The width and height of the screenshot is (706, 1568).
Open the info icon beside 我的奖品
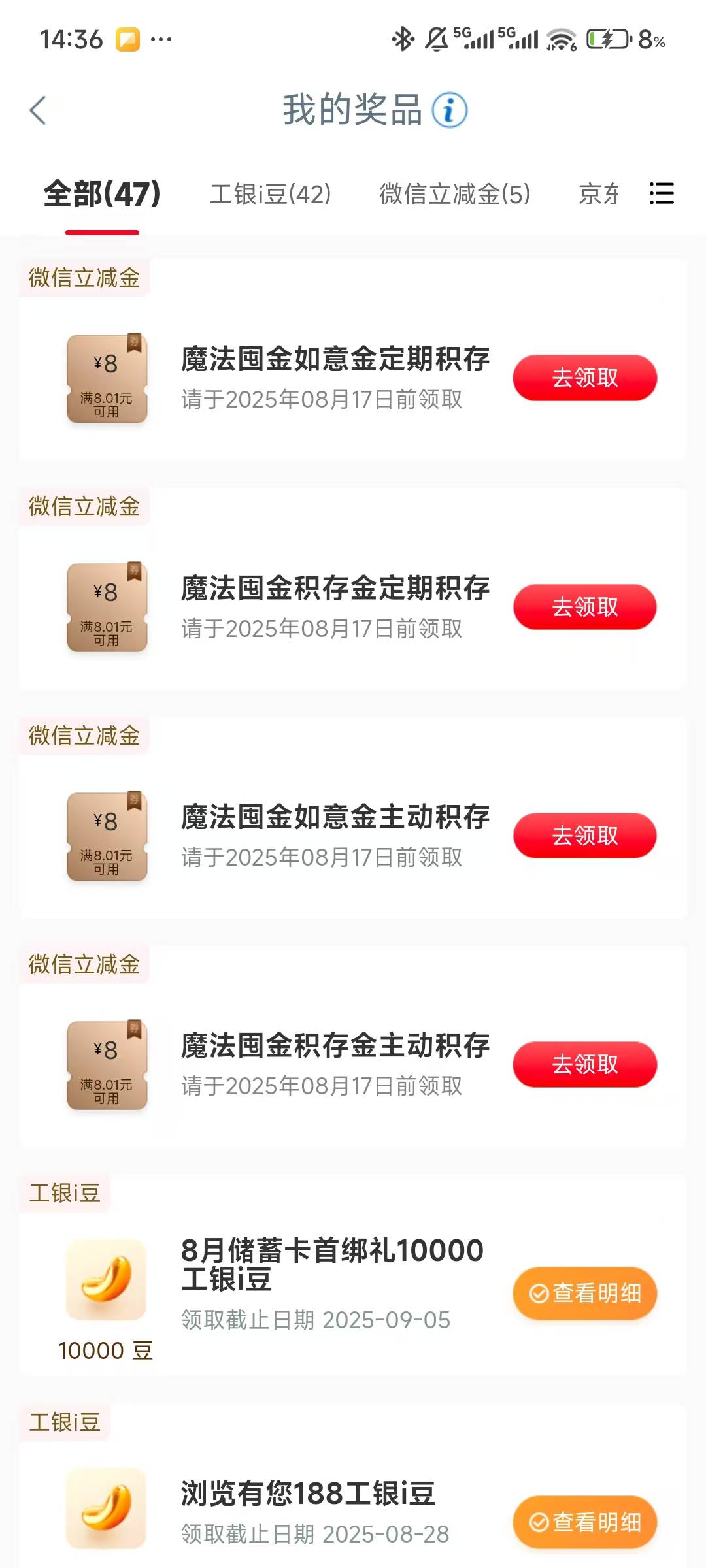(449, 110)
